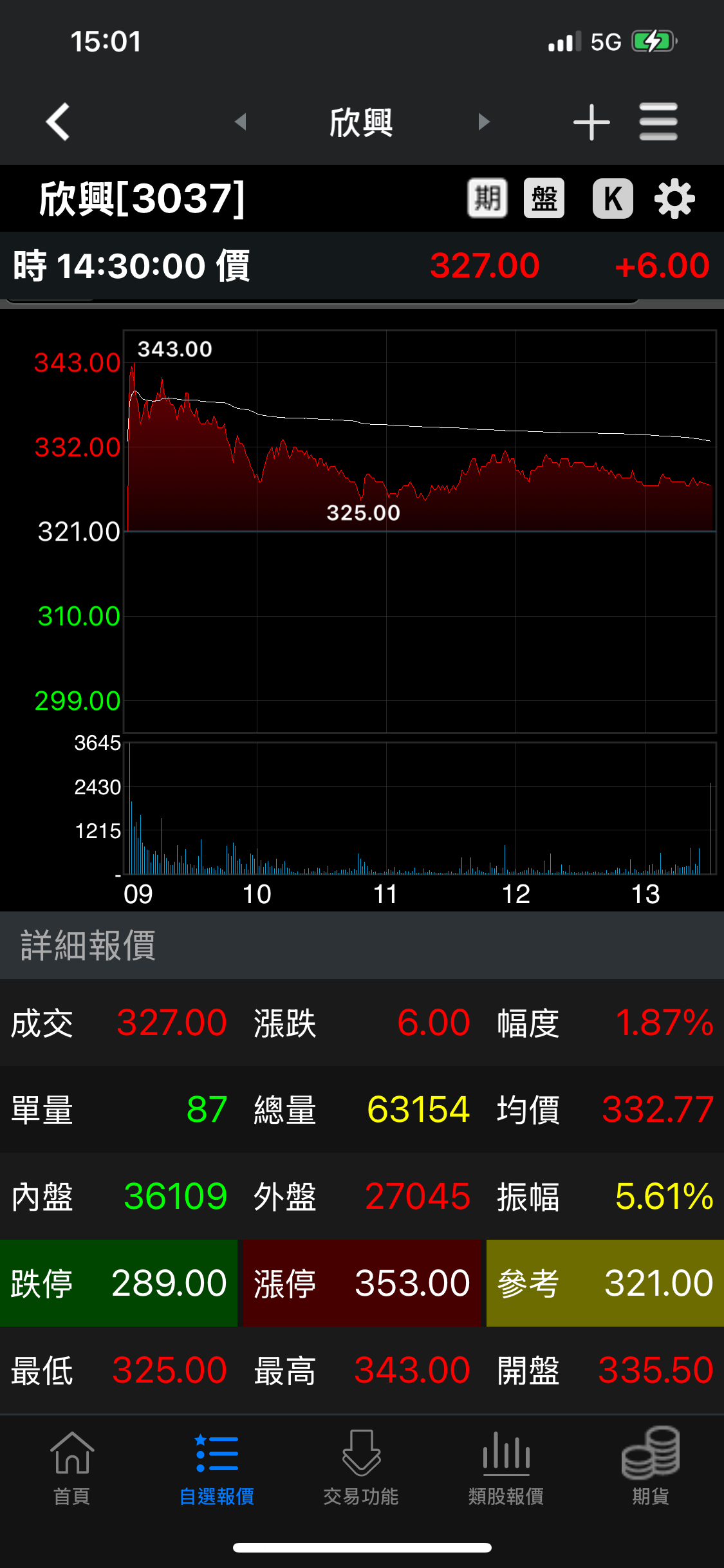Screen dimensions: 724x1568
Task: Tap the 盤 button
Action: 544,198
